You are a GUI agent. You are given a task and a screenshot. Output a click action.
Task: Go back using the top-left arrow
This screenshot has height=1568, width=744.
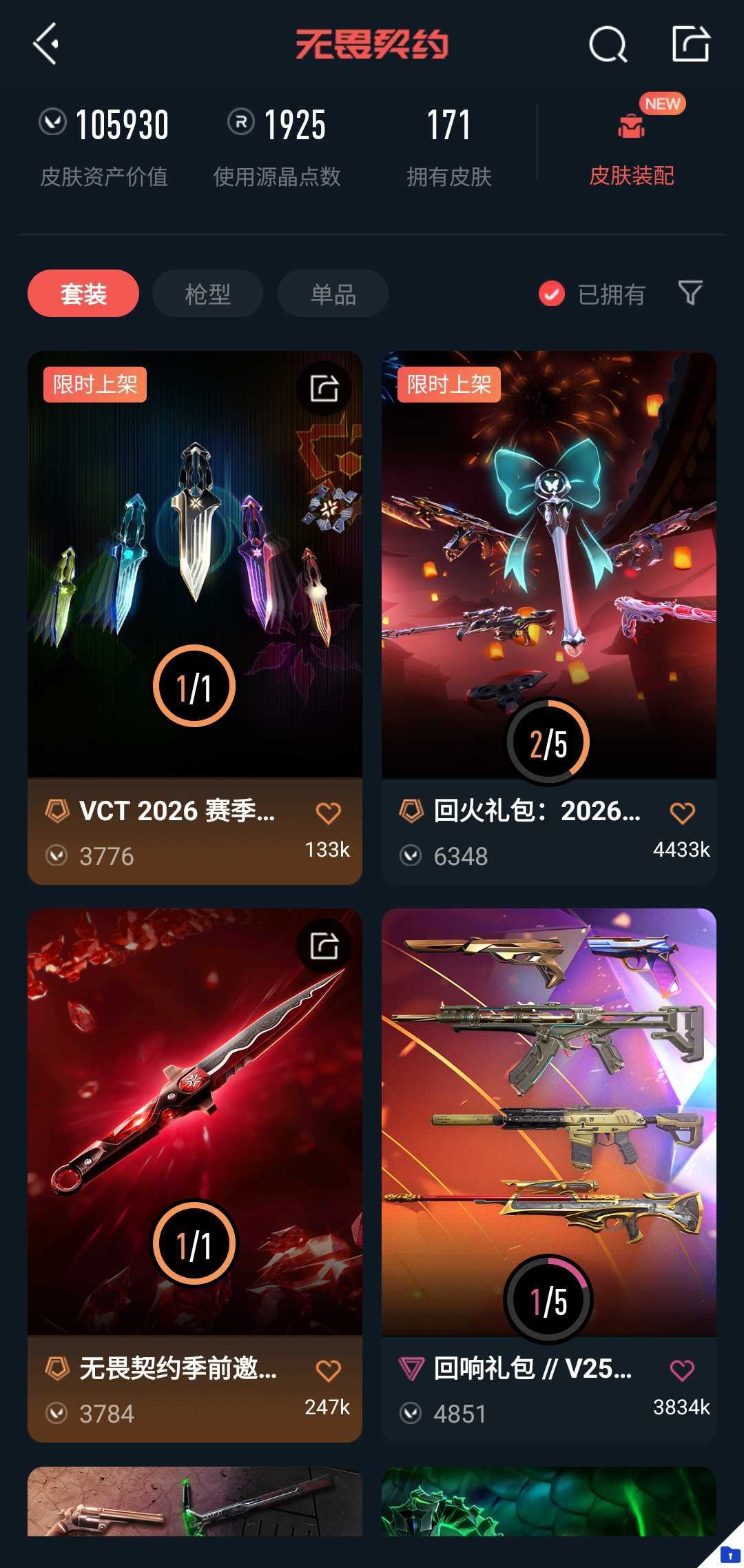pyautogui.click(x=45, y=44)
